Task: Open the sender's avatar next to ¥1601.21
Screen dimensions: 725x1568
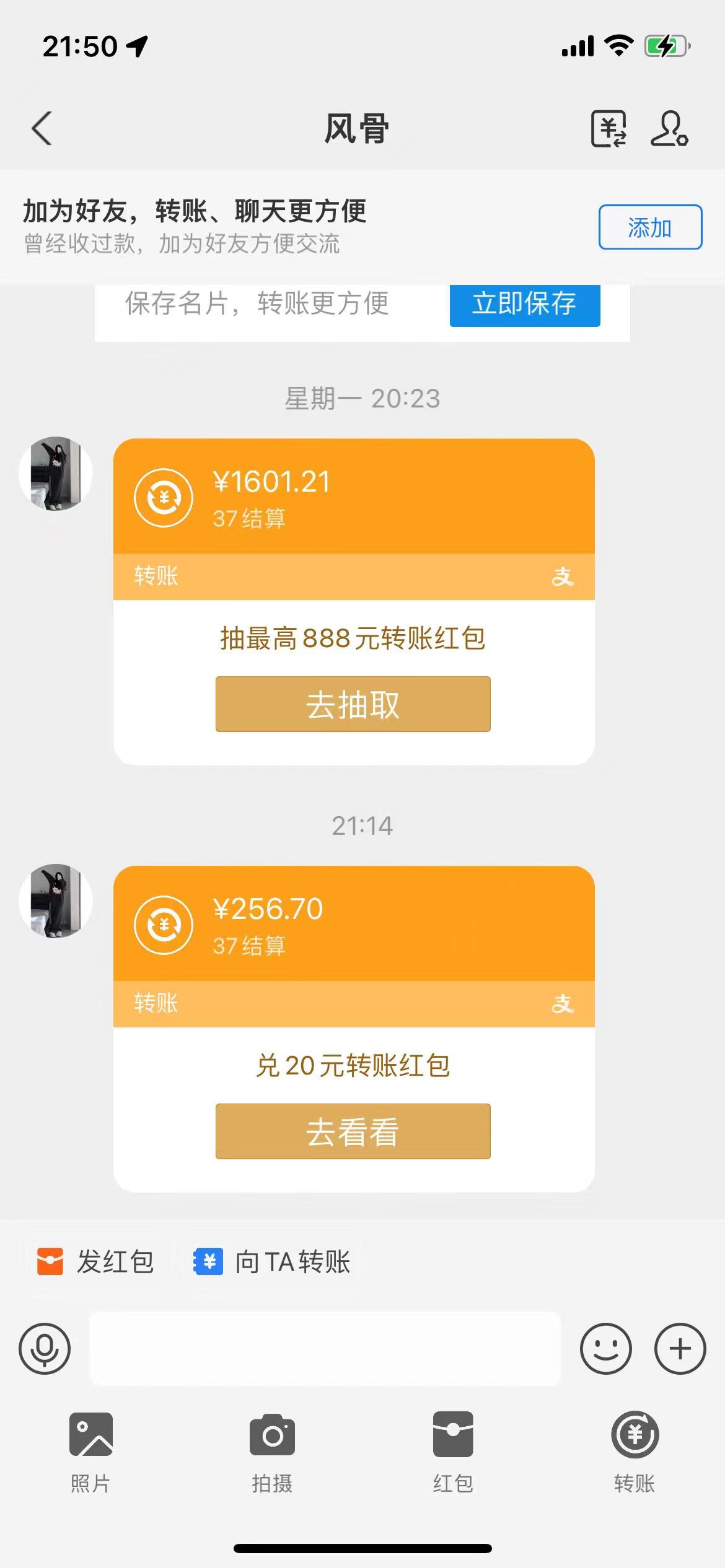Action: pyautogui.click(x=56, y=474)
